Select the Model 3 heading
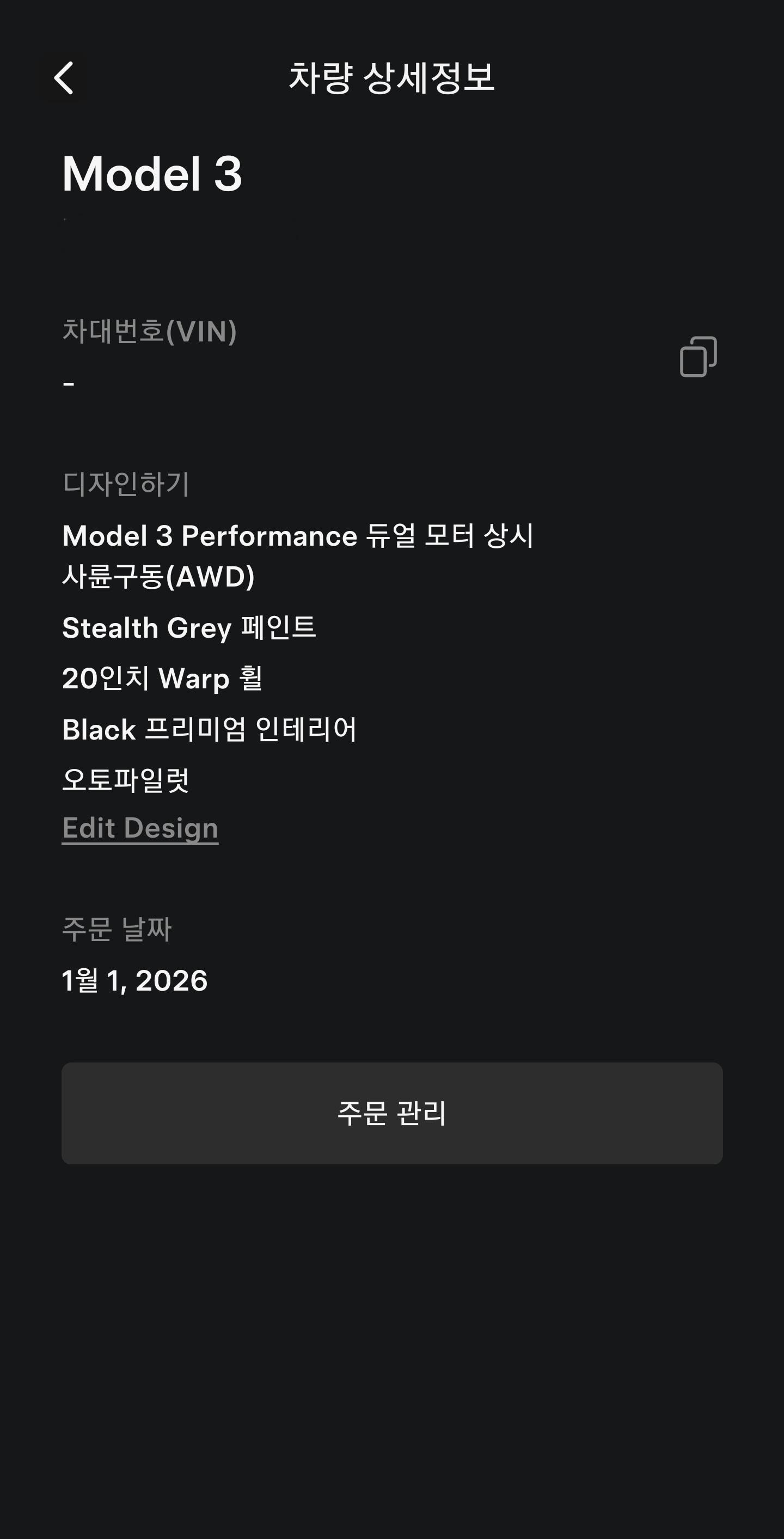The height and width of the screenshot is (1539, 784). 154,174
